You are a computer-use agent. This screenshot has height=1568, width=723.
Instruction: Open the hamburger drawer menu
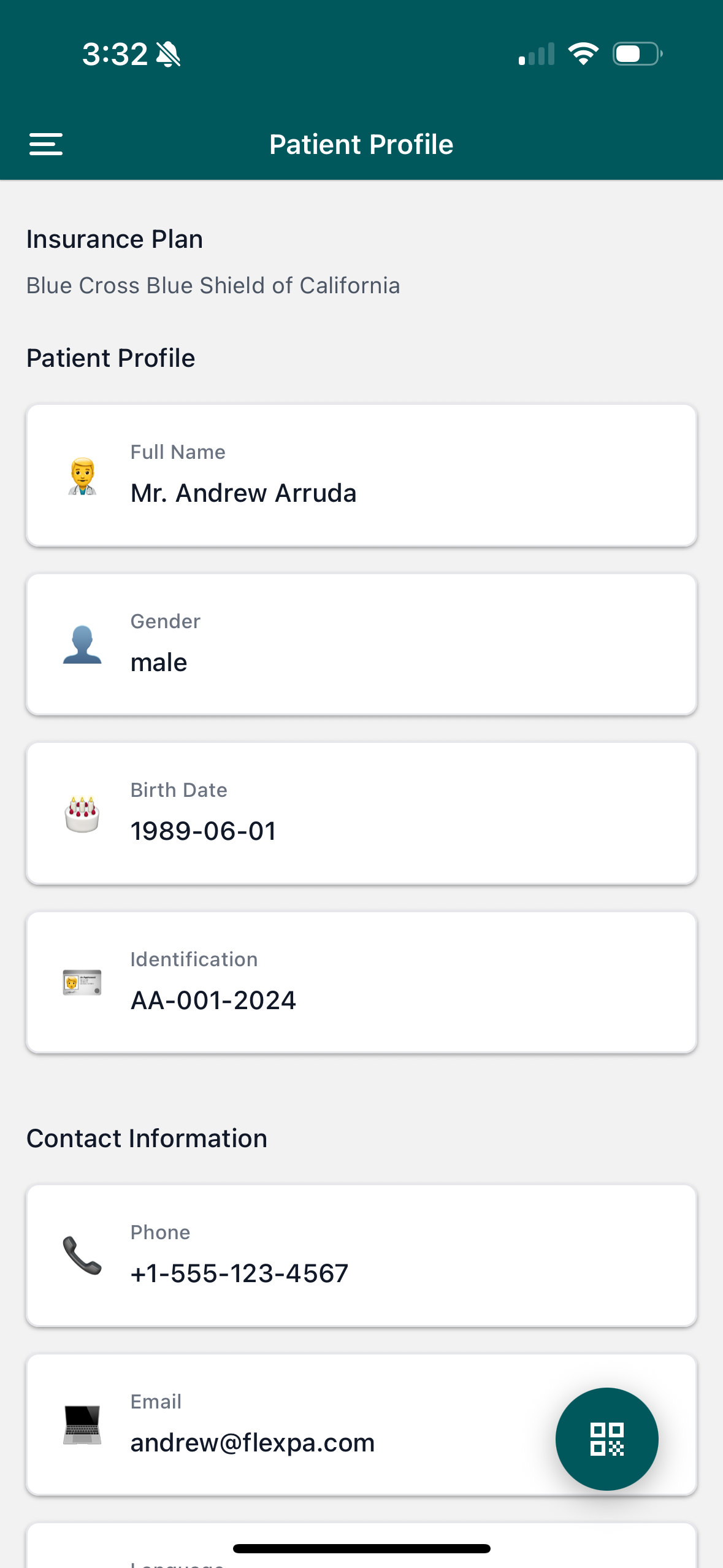46,144
